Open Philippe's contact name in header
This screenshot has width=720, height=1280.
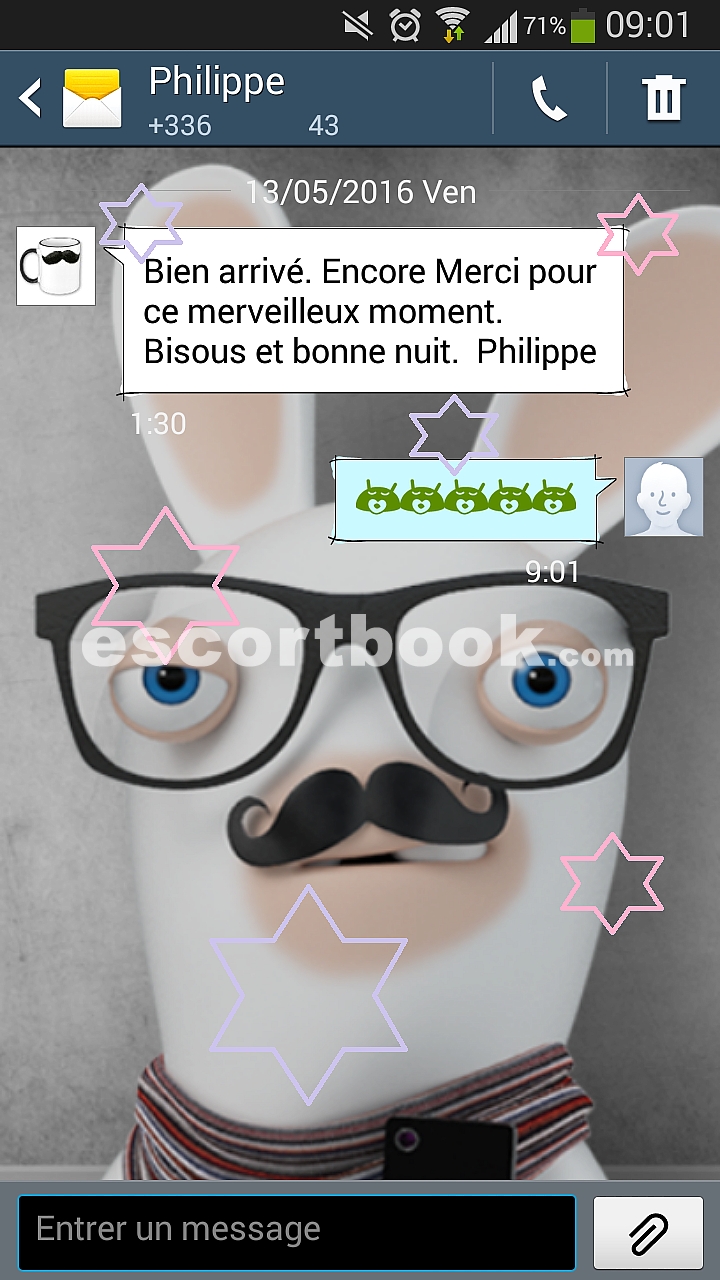click(x=217, y=82)
